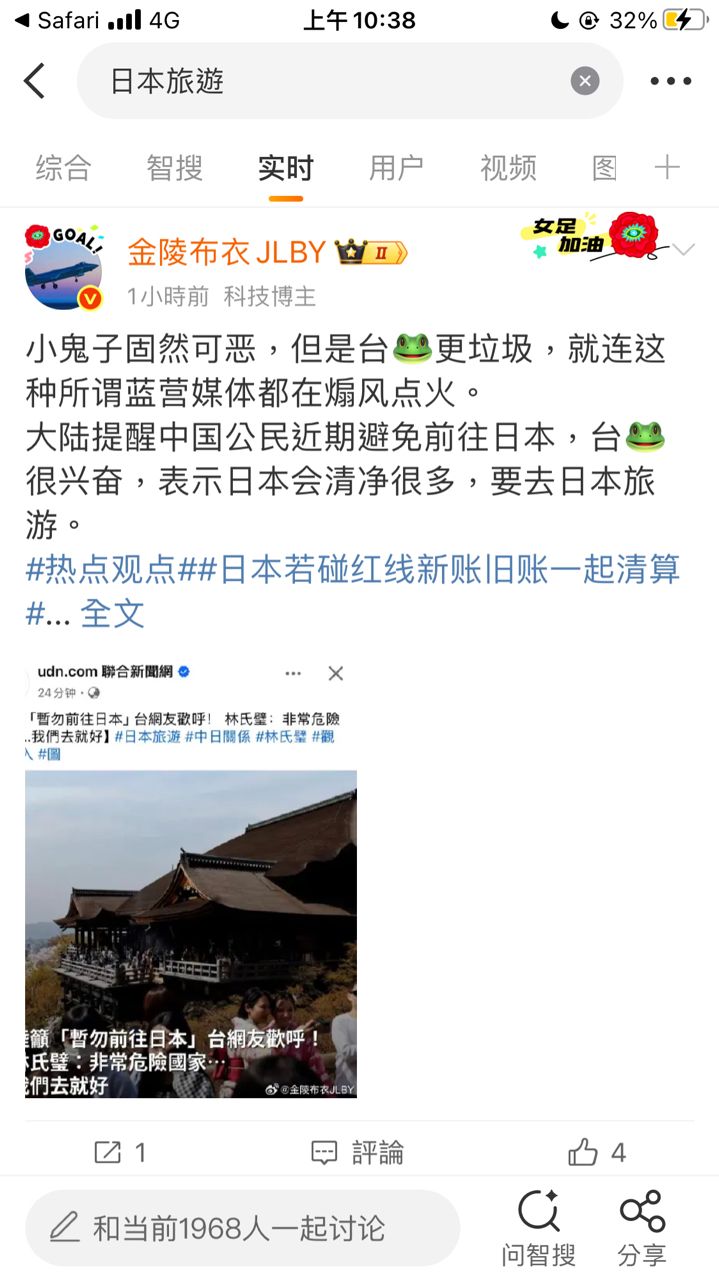Edit the search box with 日本旅遊
Screen dimensions: 719x1280
coord(330,82)
